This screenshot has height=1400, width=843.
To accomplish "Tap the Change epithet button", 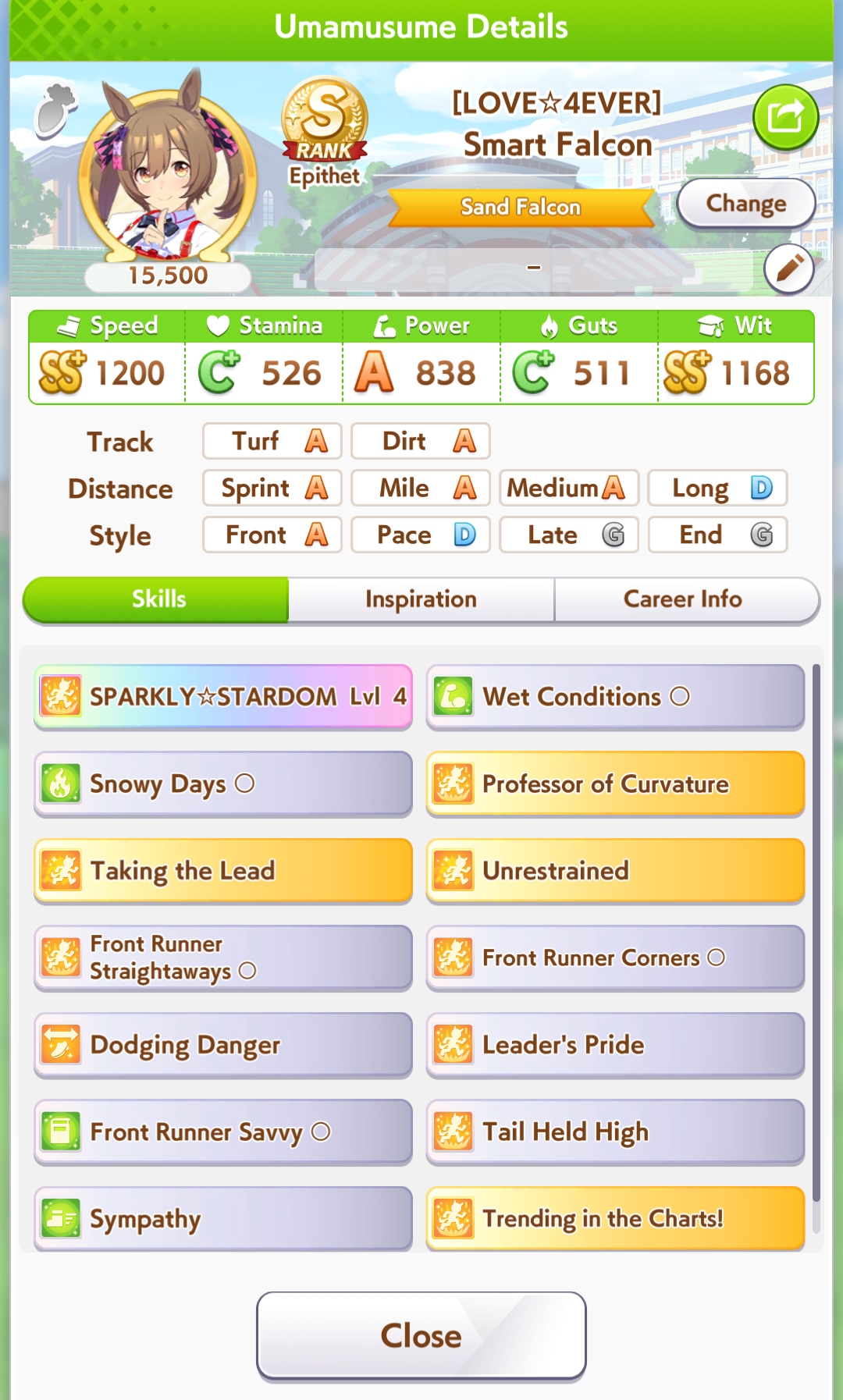I will click(x=745, y=204).
